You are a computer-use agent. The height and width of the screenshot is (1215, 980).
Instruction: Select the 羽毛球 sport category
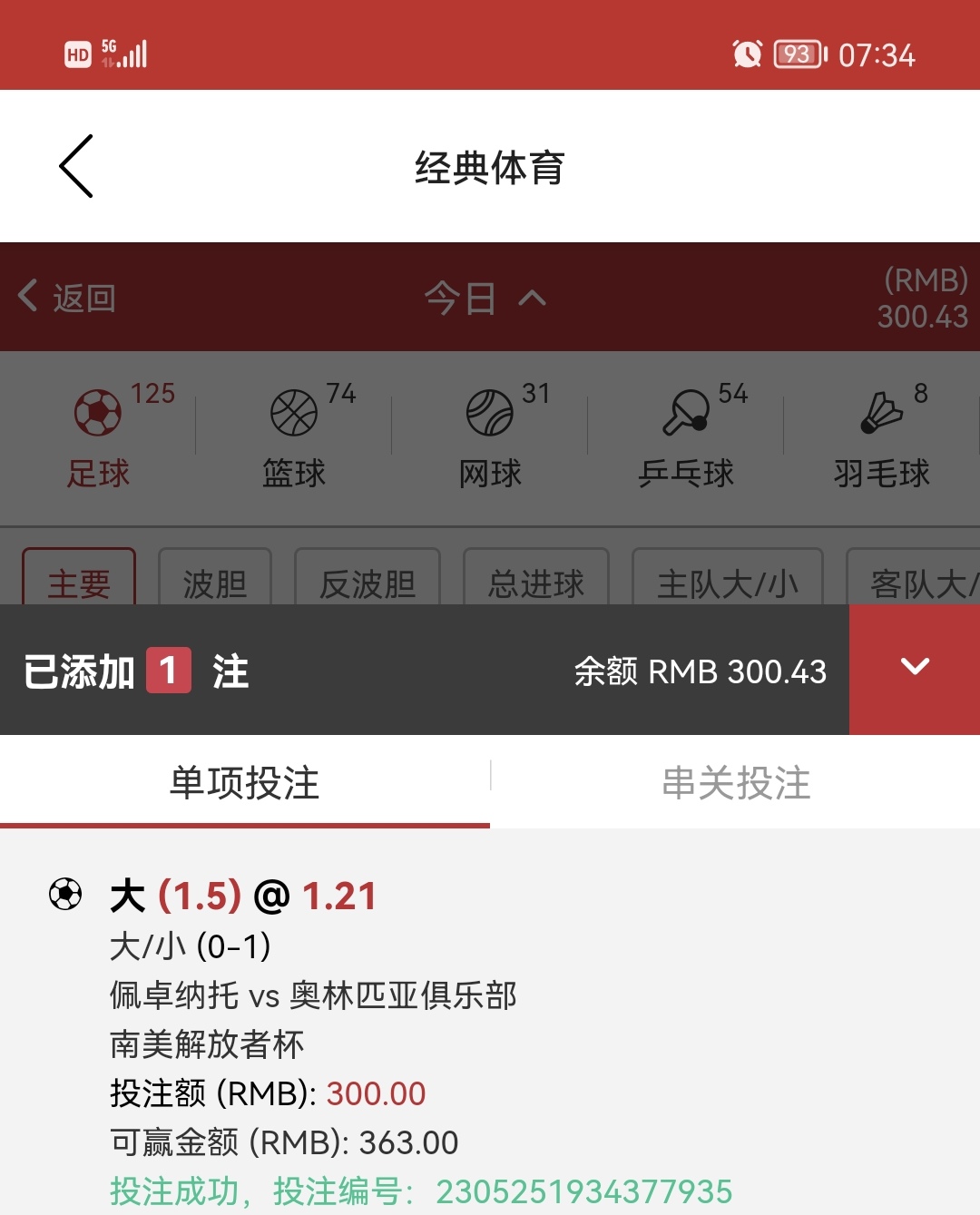[x=882, y=436]
